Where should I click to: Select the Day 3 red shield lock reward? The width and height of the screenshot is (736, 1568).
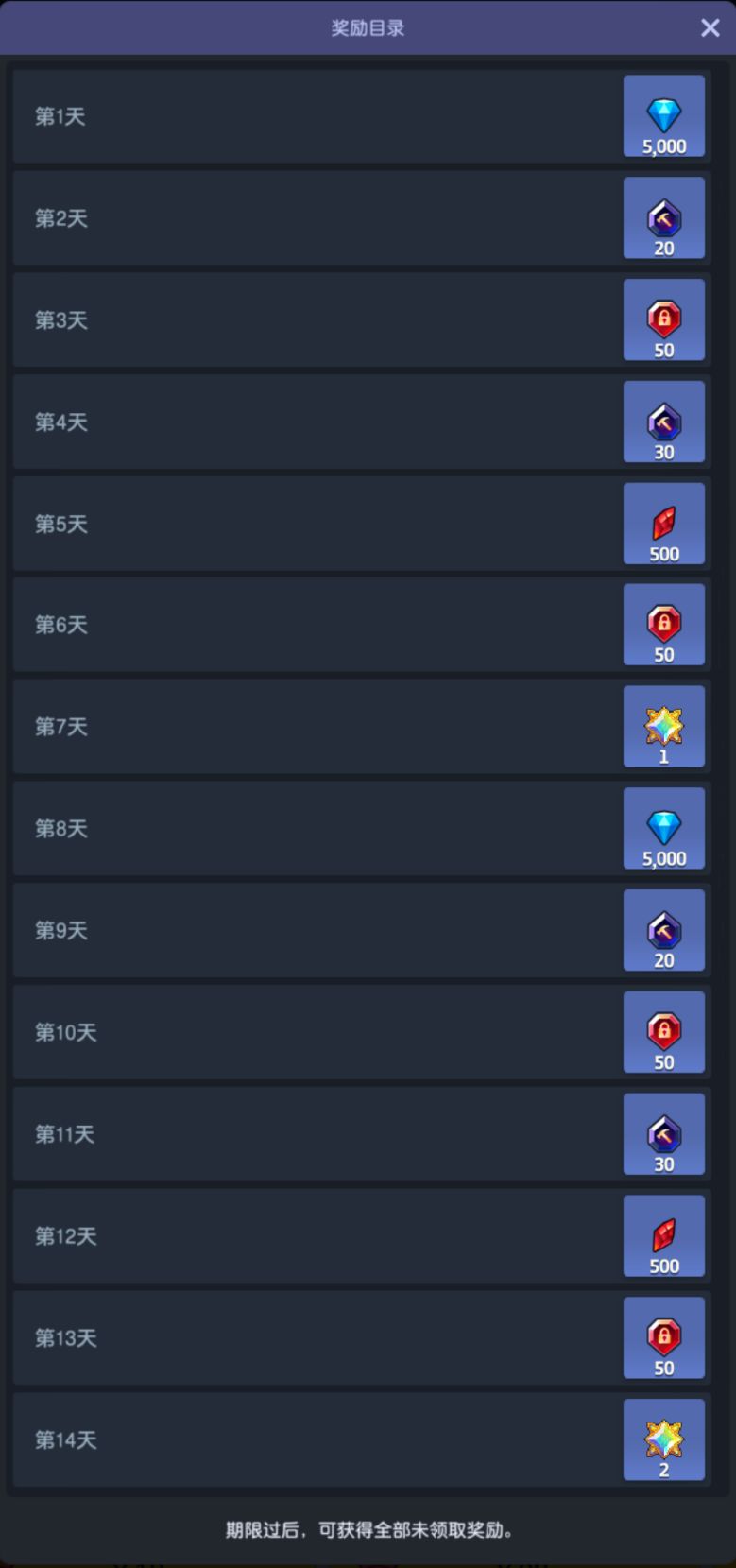[x=663, y=319]
